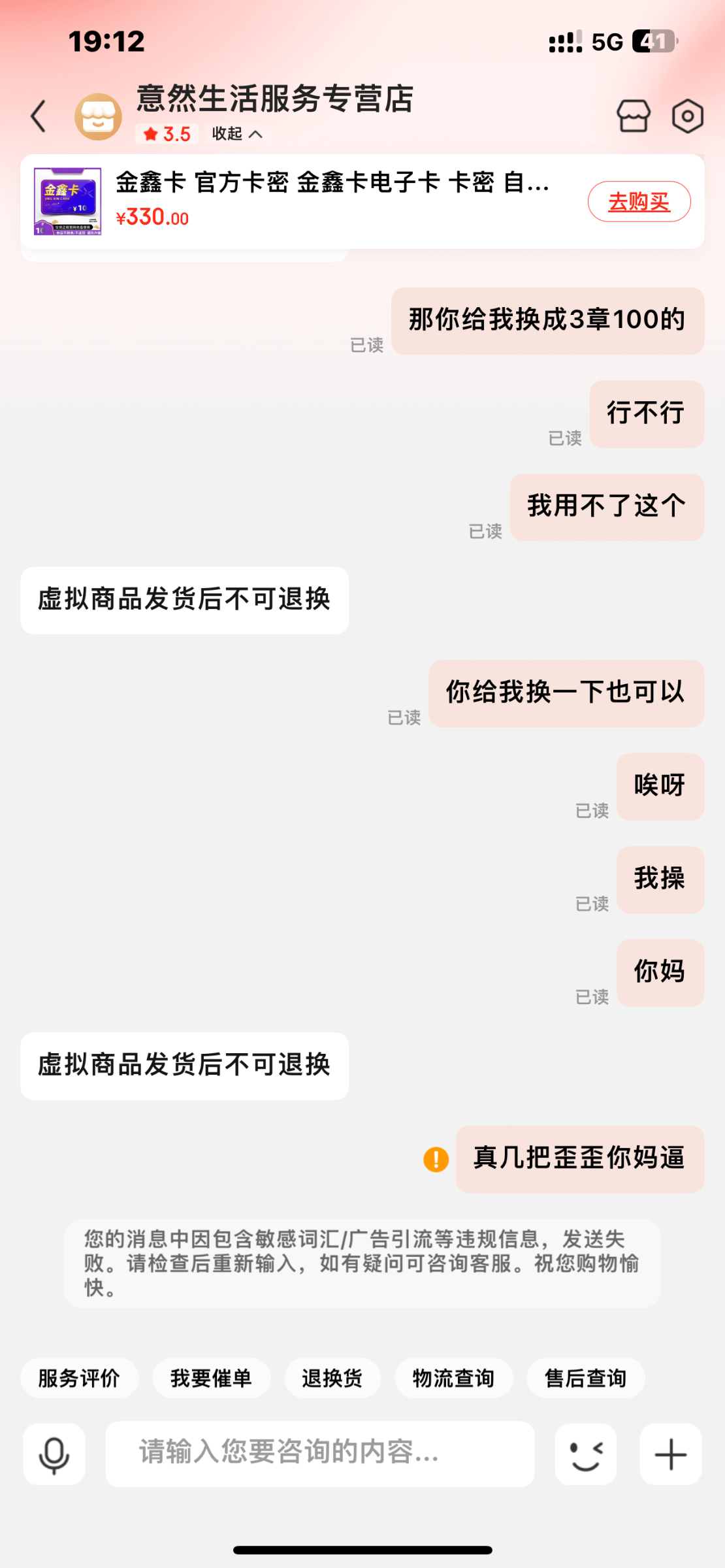Open 售后查询 shortcut
The height and width of the screenshot is (1568, 725).
coord(585,1379)
